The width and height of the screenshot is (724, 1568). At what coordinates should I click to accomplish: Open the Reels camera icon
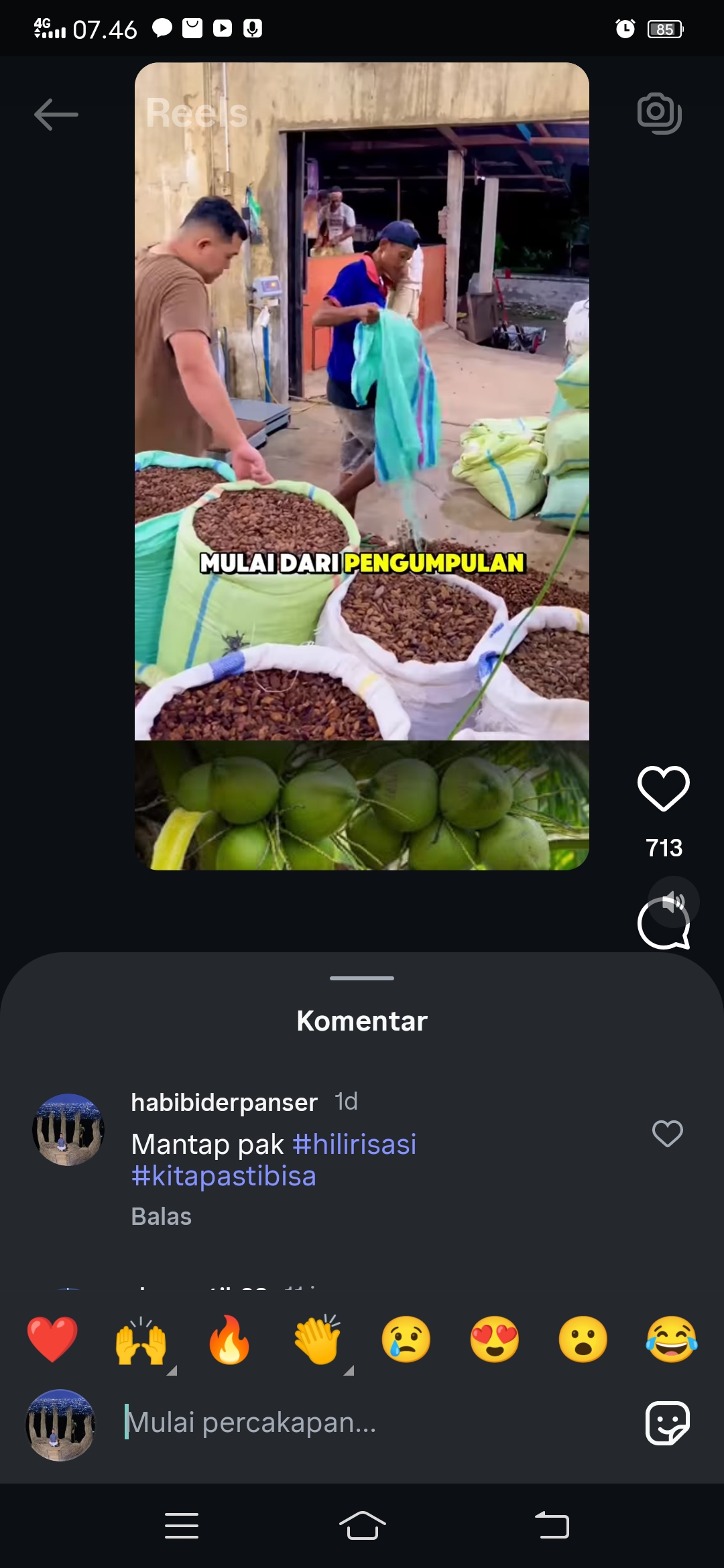[660, 113]
